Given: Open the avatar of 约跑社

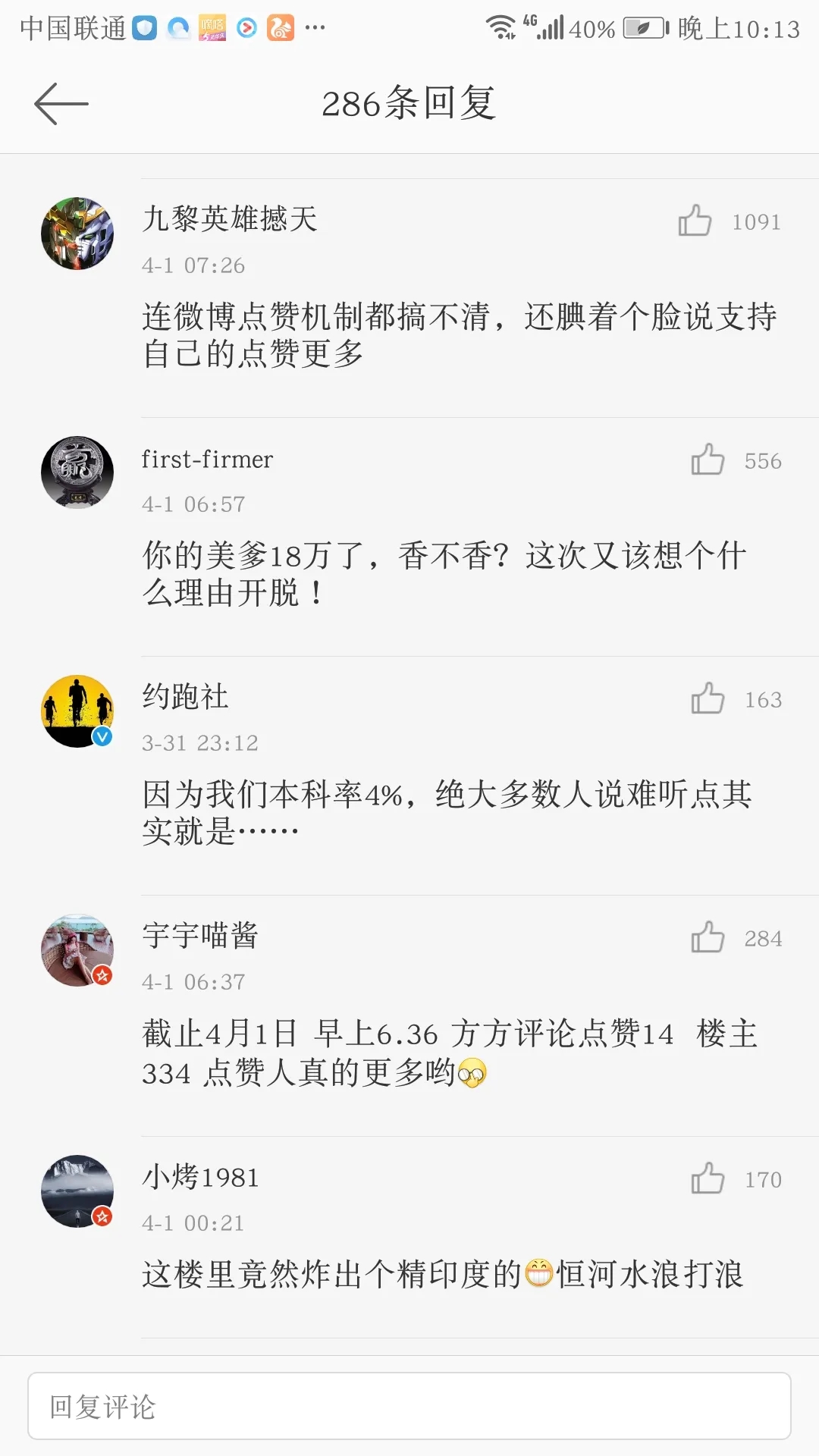Looking at the screenshot, I should 77,711.
